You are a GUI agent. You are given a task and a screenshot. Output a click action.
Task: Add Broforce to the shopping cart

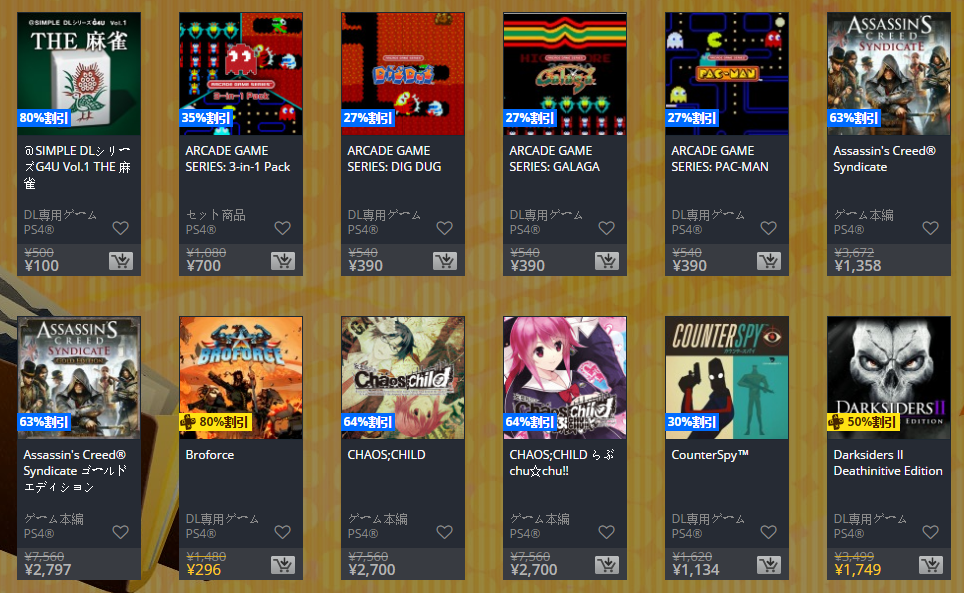pyautogui.click(x=282, y=565)
